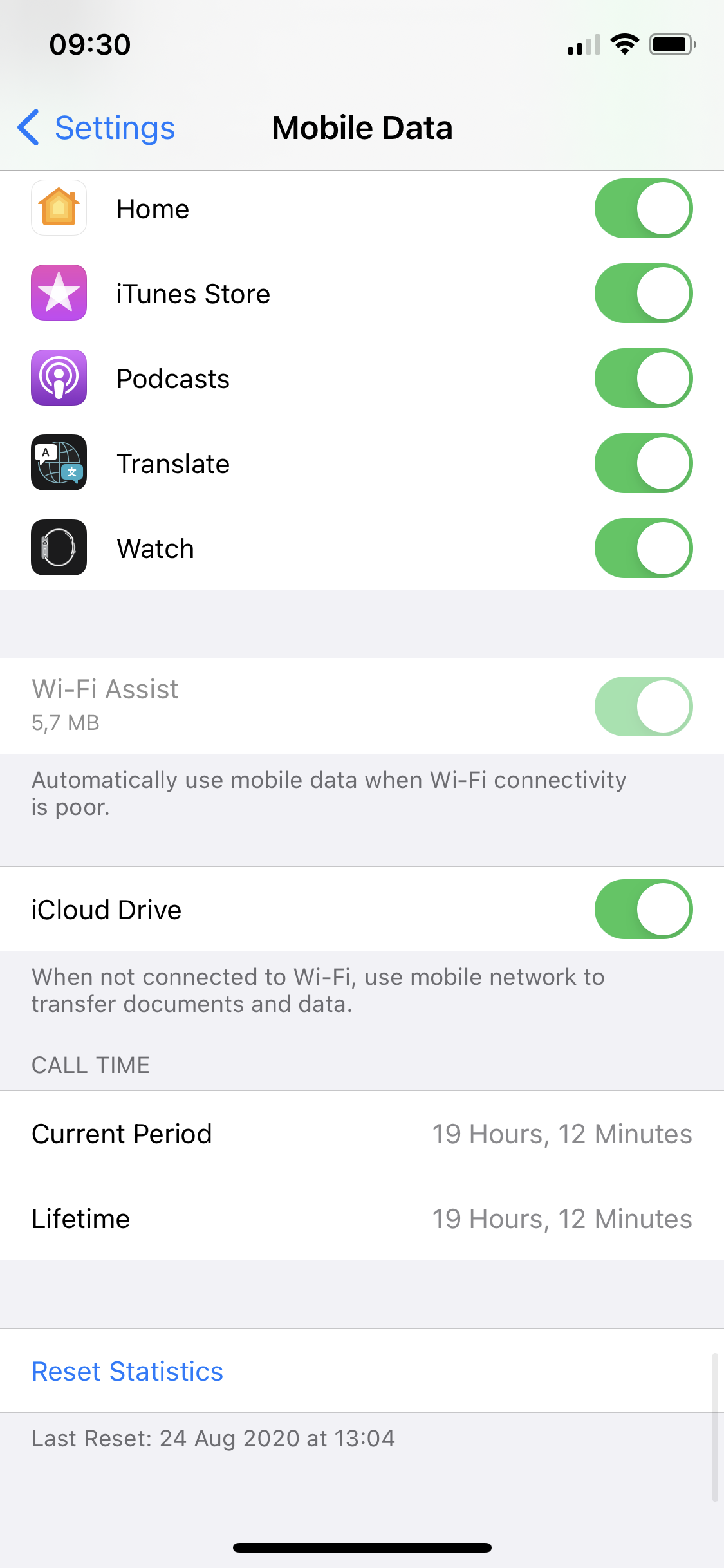Viewport: 724px width, 1568px height.
Task: Turn off the Watch mobile data switch
Action: click(x=643, y=548)
